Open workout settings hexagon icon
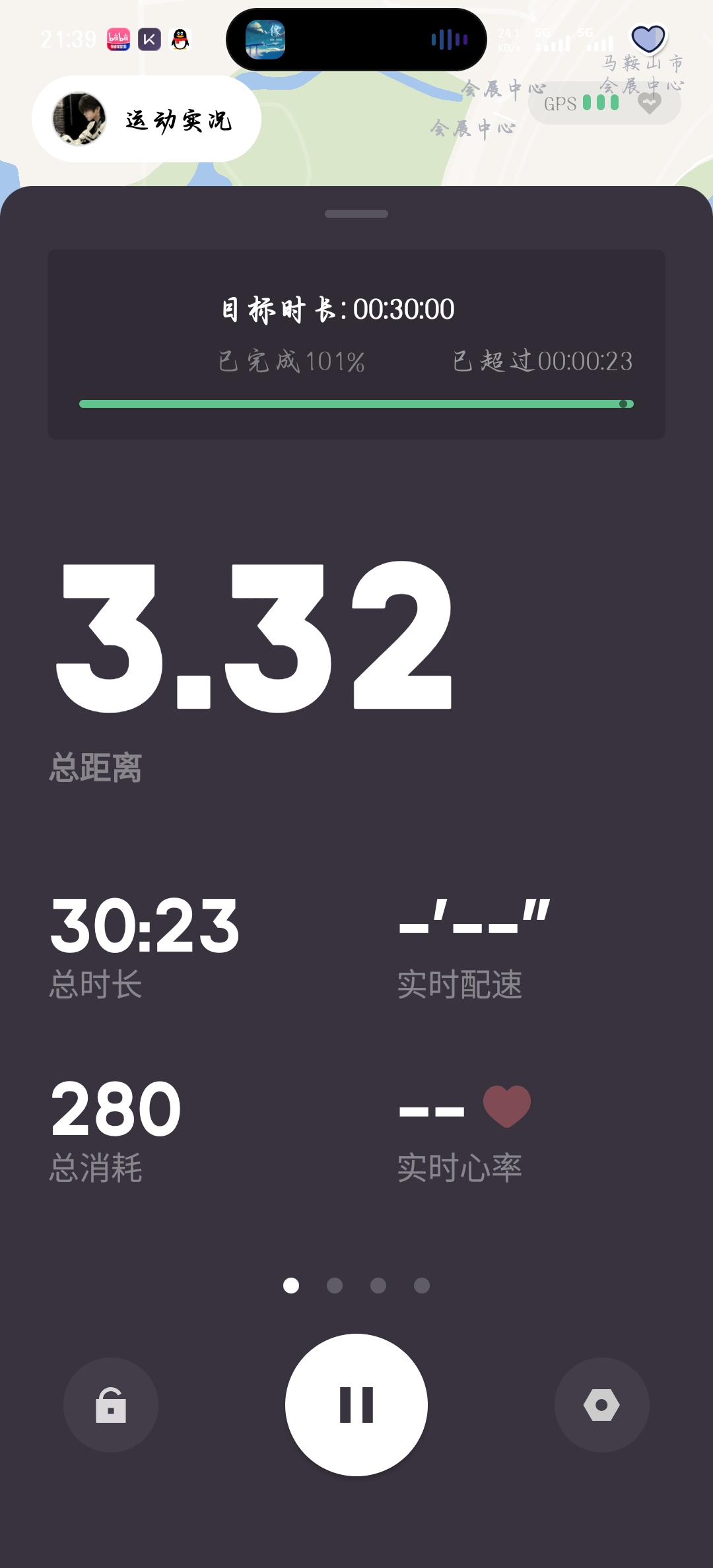 (x=601, y=1404)
